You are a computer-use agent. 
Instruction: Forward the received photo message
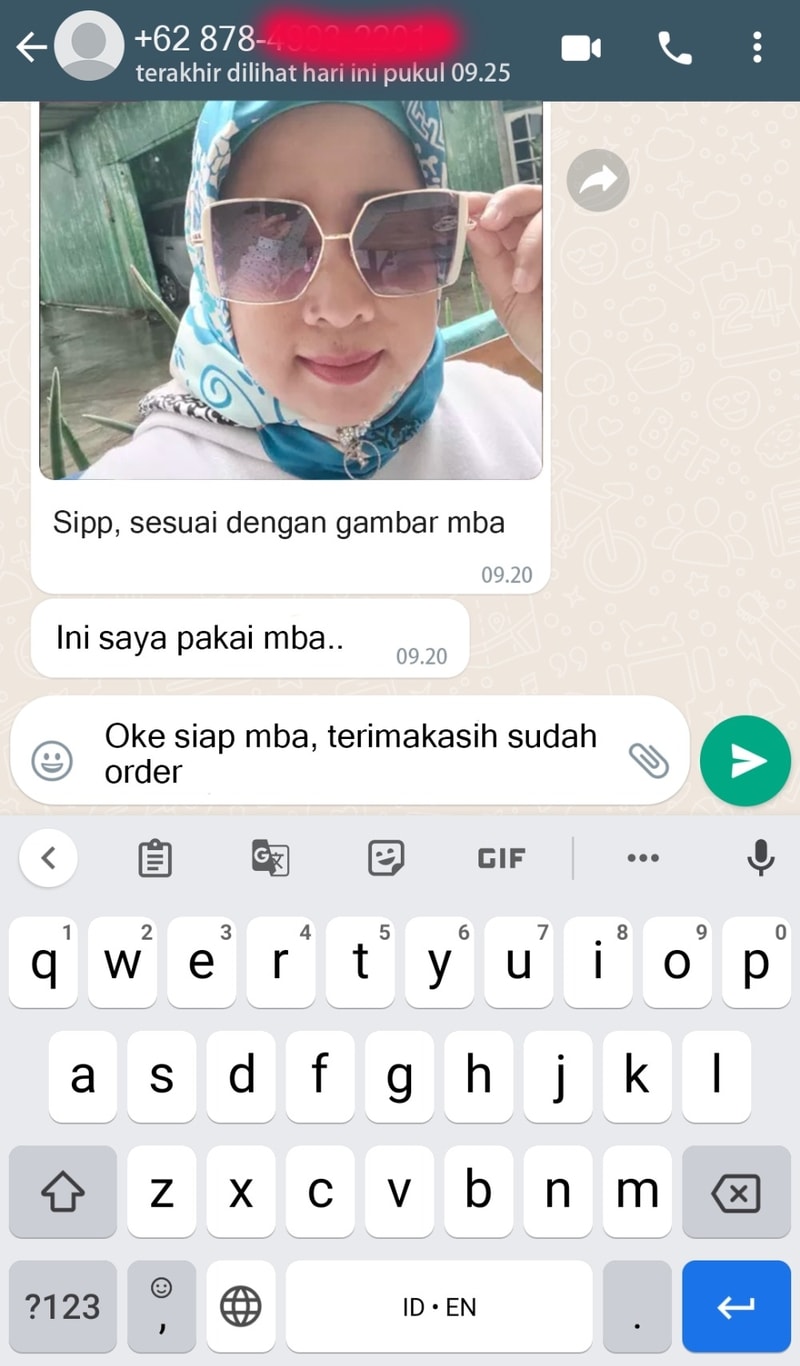click(598, 181)
